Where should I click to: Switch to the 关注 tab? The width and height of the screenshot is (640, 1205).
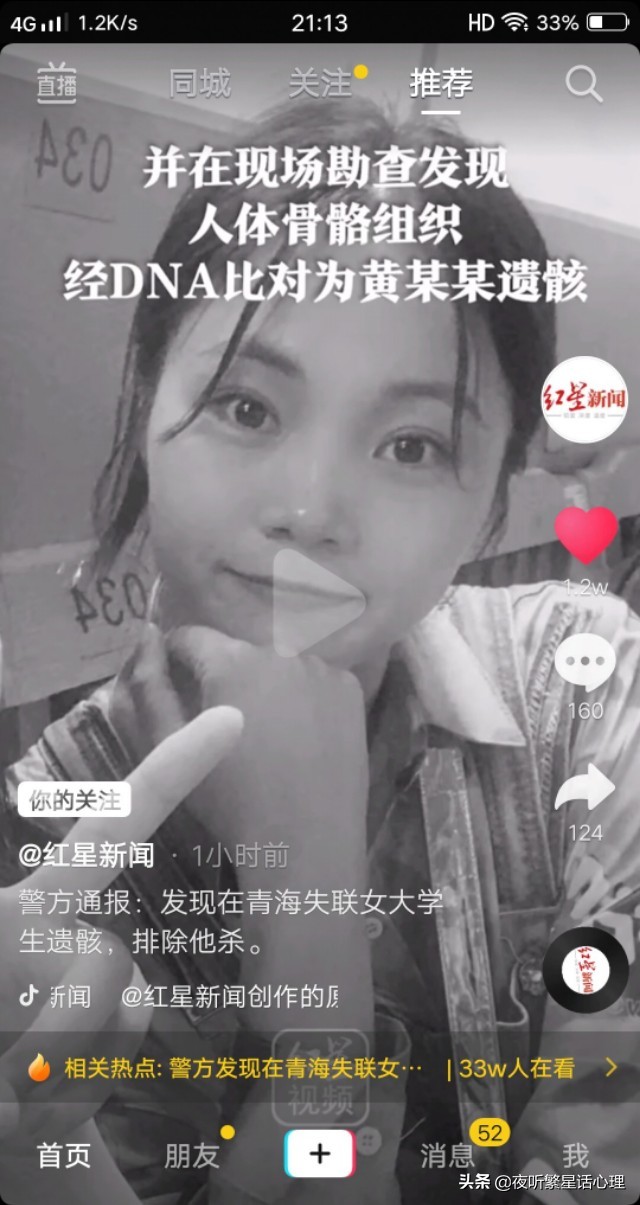pos(320,84)
